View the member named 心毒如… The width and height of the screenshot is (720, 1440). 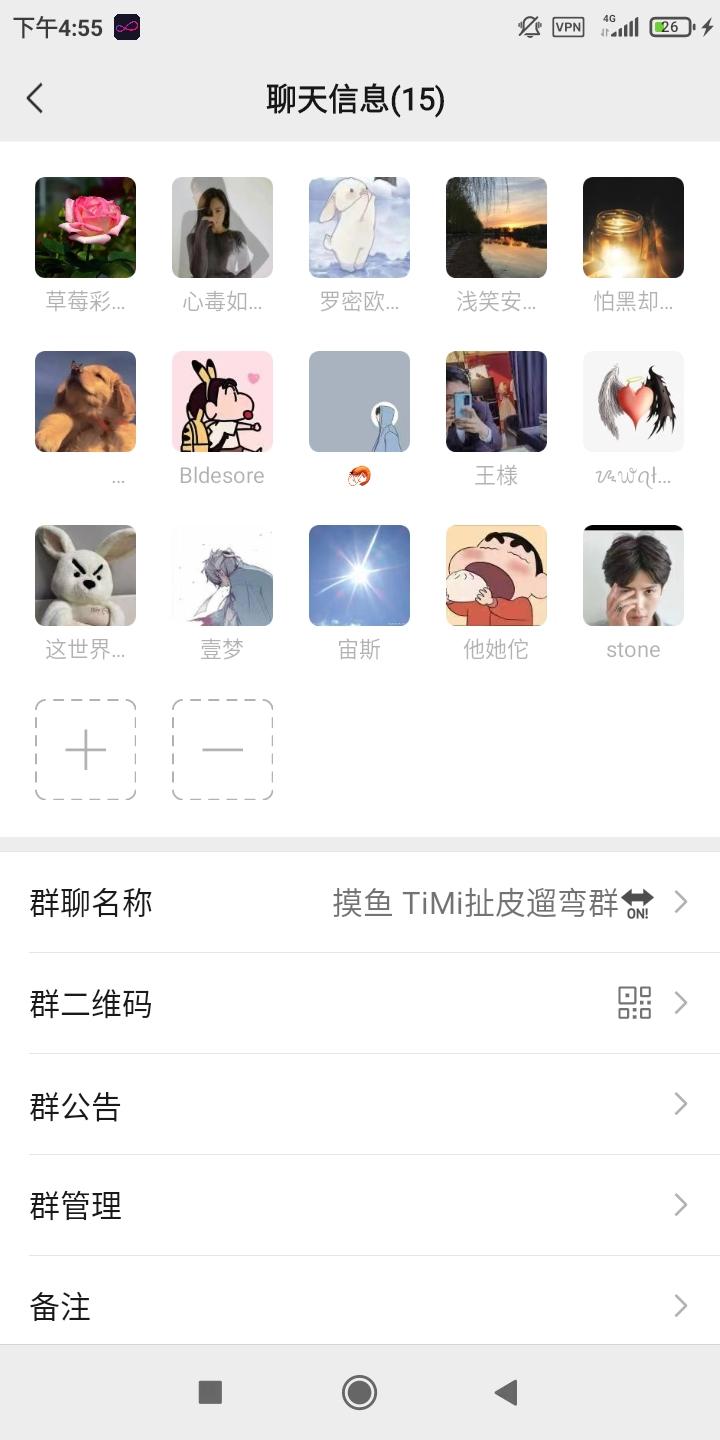(222, 228)
